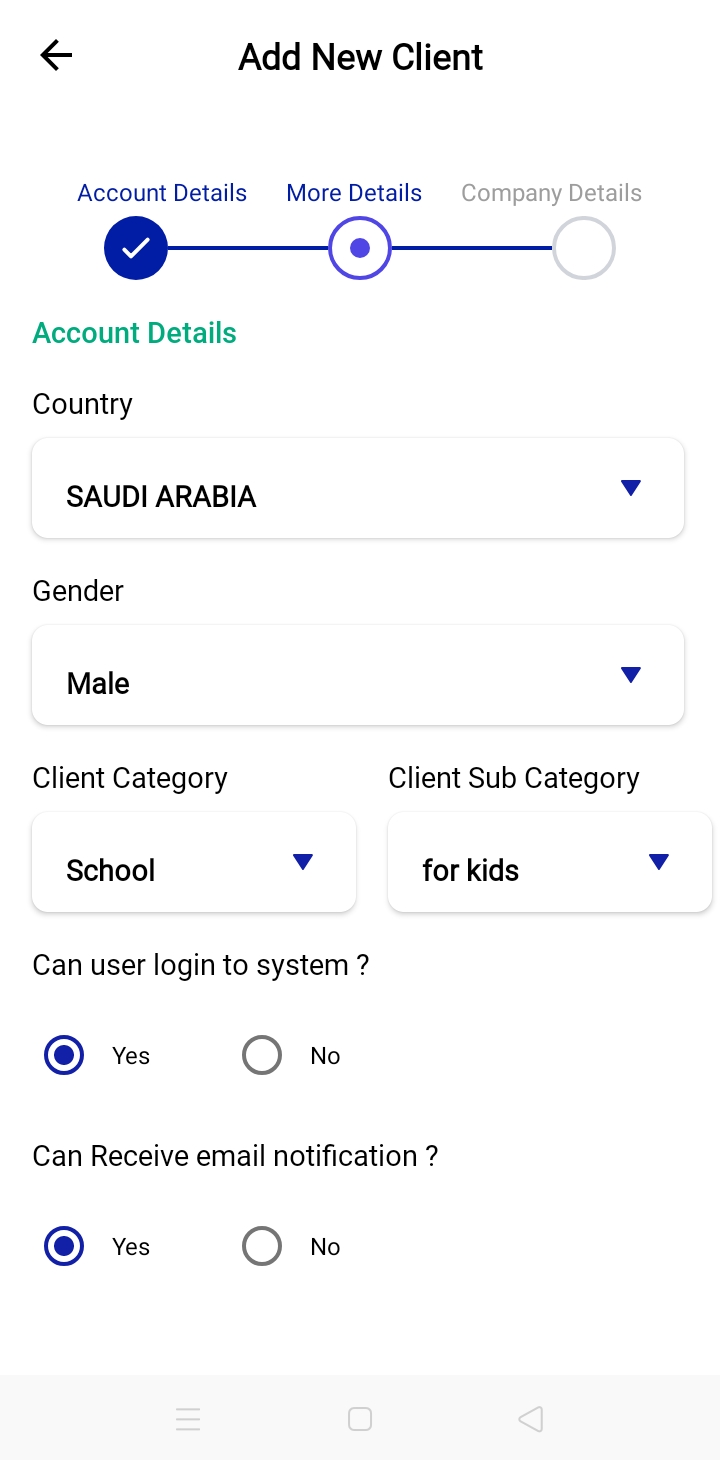Open the Client Category dropdown showing School
720x1460 pixels.
[193, 862]
